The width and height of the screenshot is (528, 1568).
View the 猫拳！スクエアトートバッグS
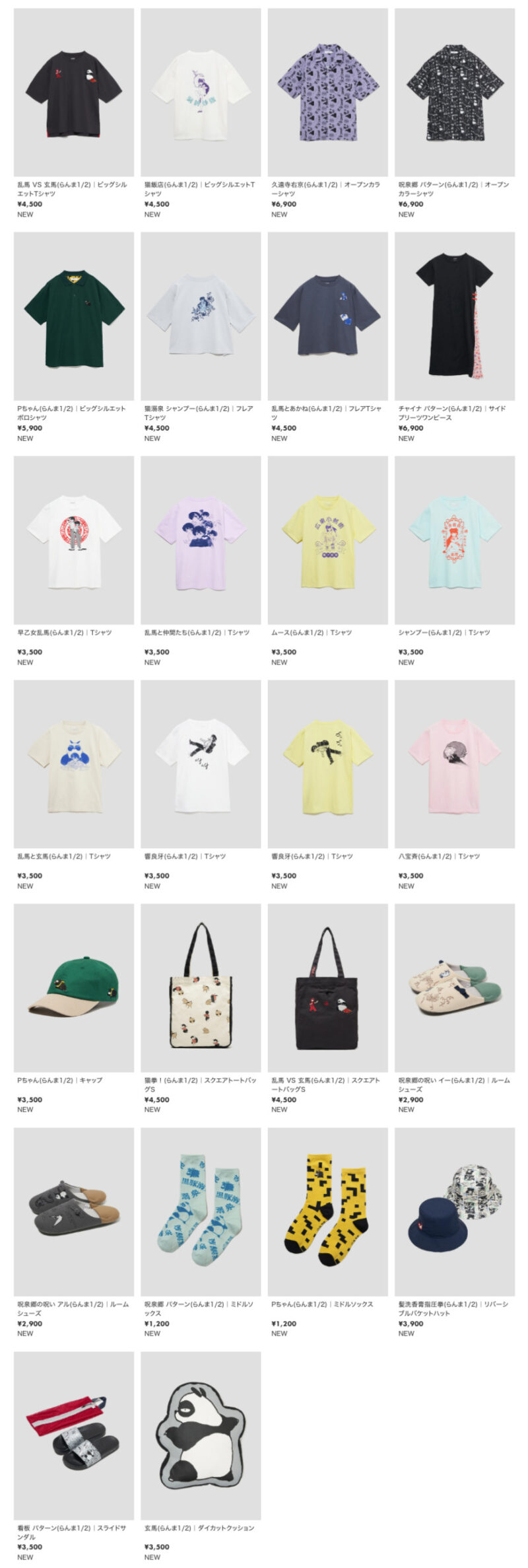click(x=201, y=988)
